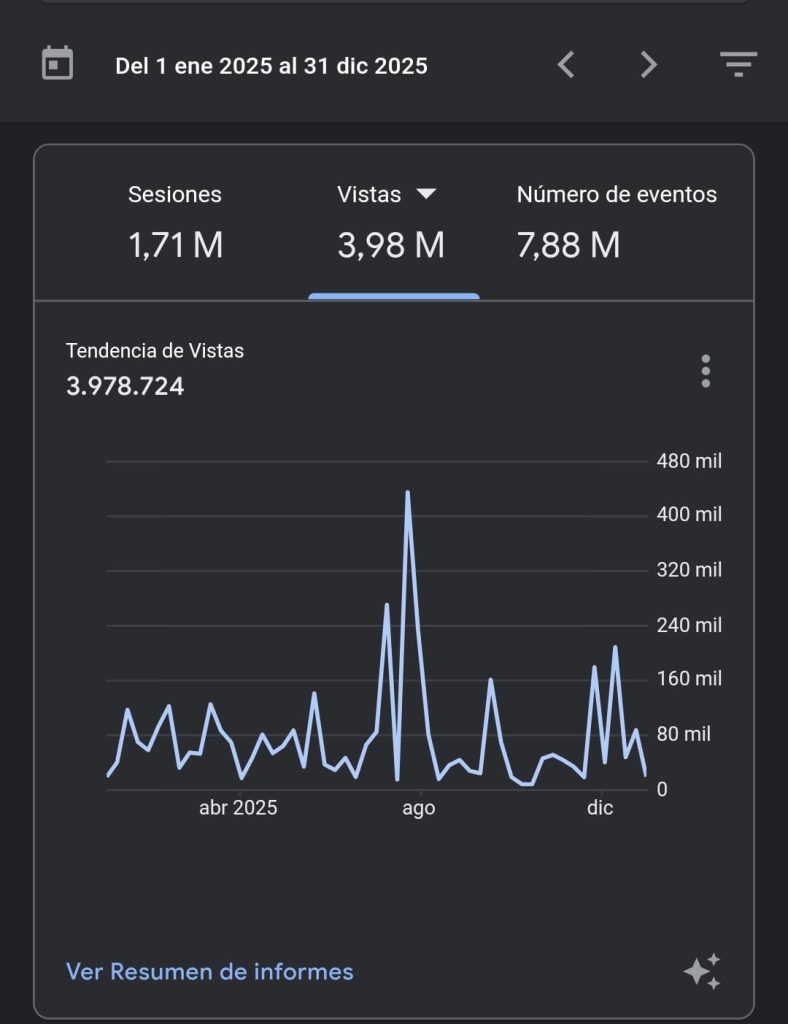Image resolution: width=788 pixels, height=1024 pixels.
Task: Click the calendar icon beside the date range
Action: (x=57, y=64)
